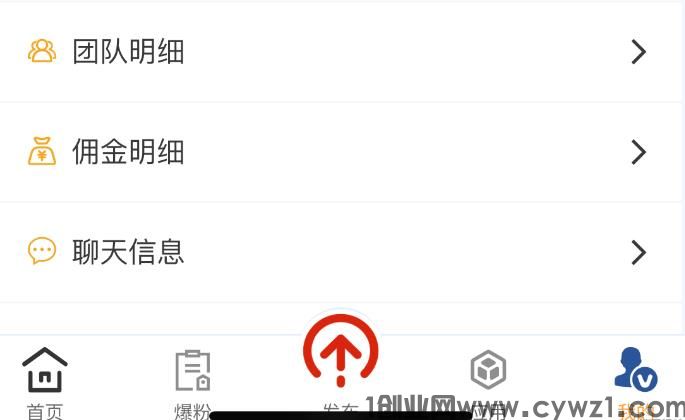Viewport: 685px width, 420px height.
Task: Switch to the 首页 home tab
Action: pyautogui.click(x=45, y=378)
